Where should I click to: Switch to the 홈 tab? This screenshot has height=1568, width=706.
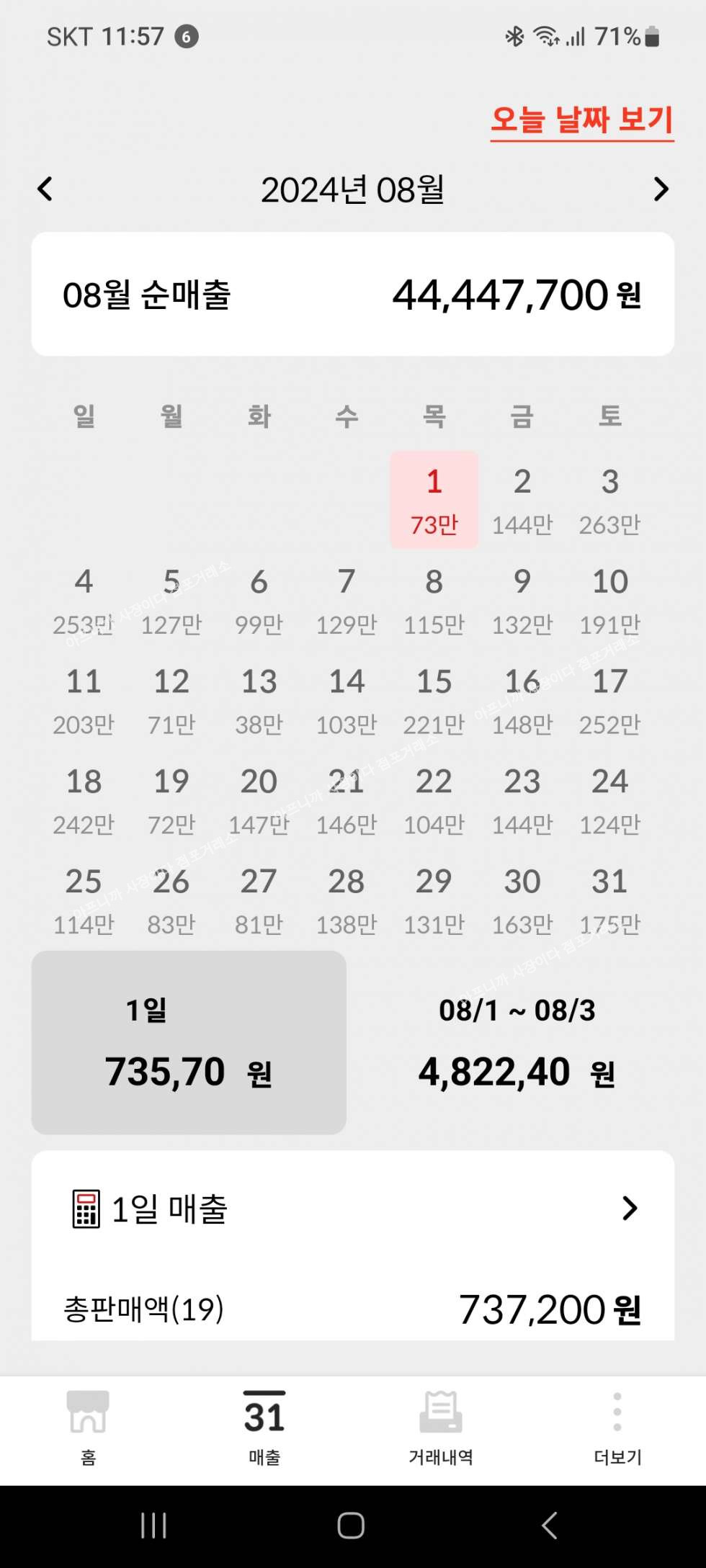(x=88, y=1428)
